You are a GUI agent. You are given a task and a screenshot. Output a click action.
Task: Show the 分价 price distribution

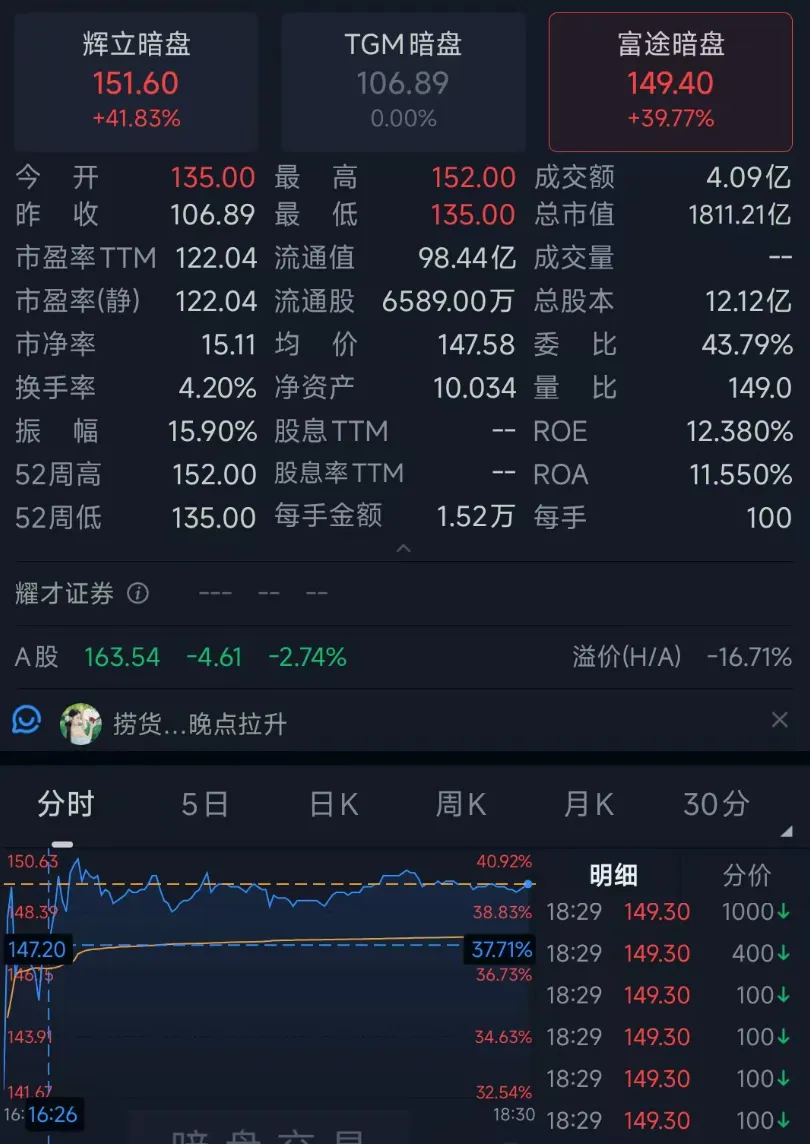747,876
